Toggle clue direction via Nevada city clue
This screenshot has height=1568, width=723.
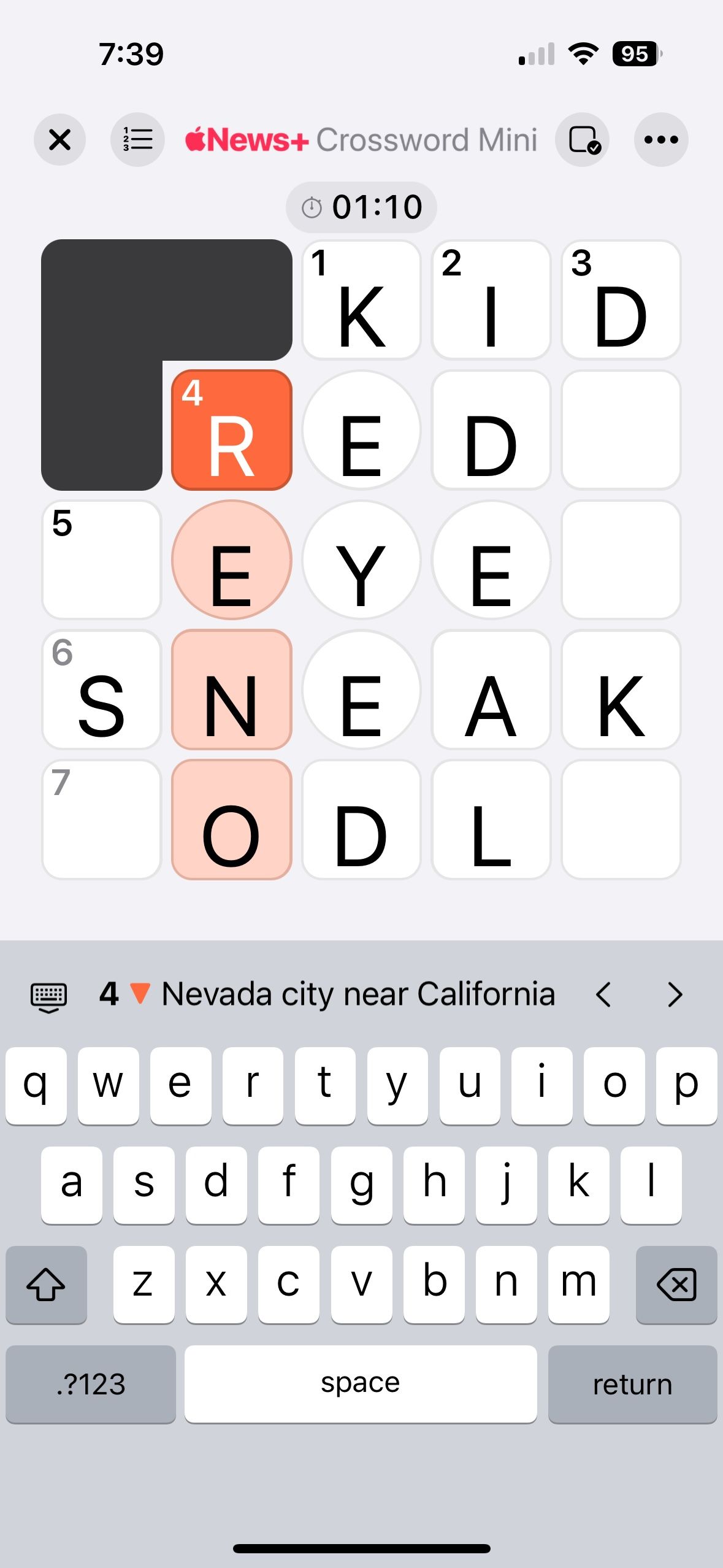click(358, 994)
